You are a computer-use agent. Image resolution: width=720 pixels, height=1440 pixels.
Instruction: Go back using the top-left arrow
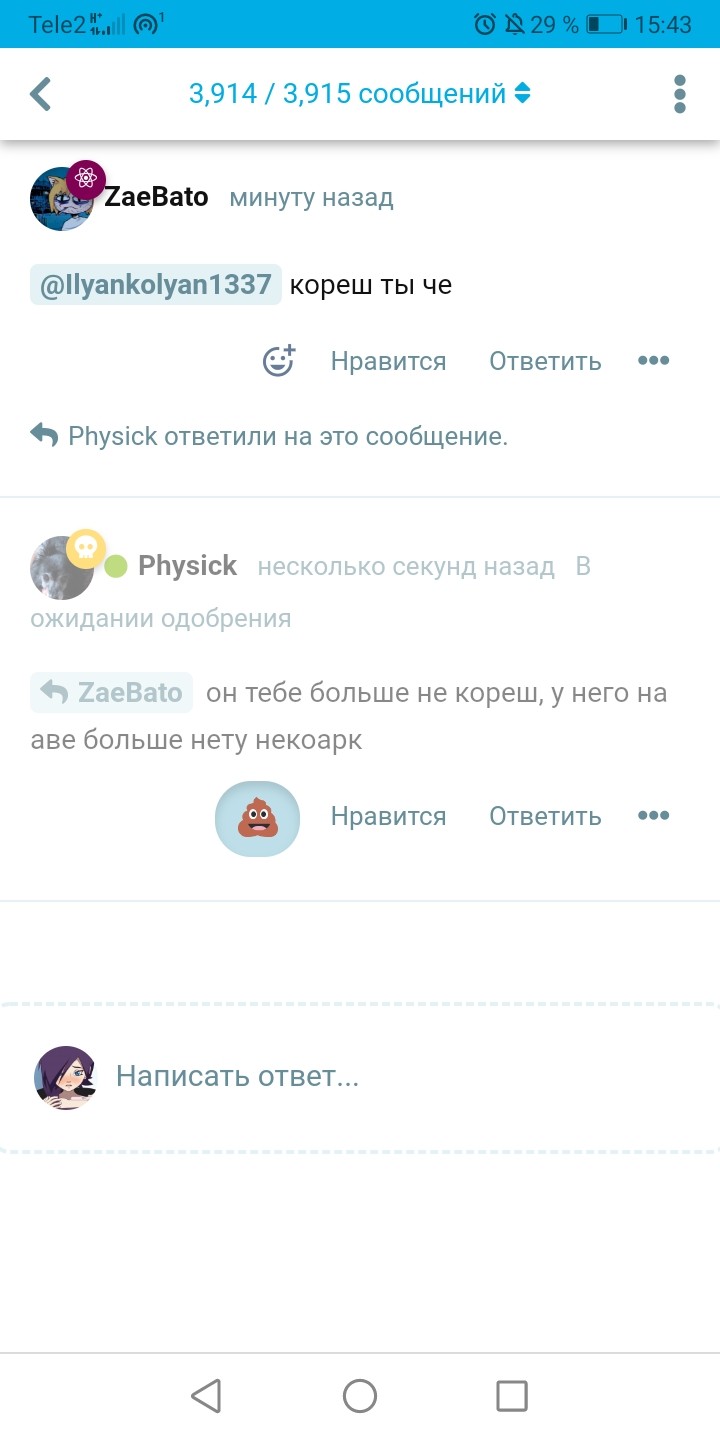[x=40, y=94]
